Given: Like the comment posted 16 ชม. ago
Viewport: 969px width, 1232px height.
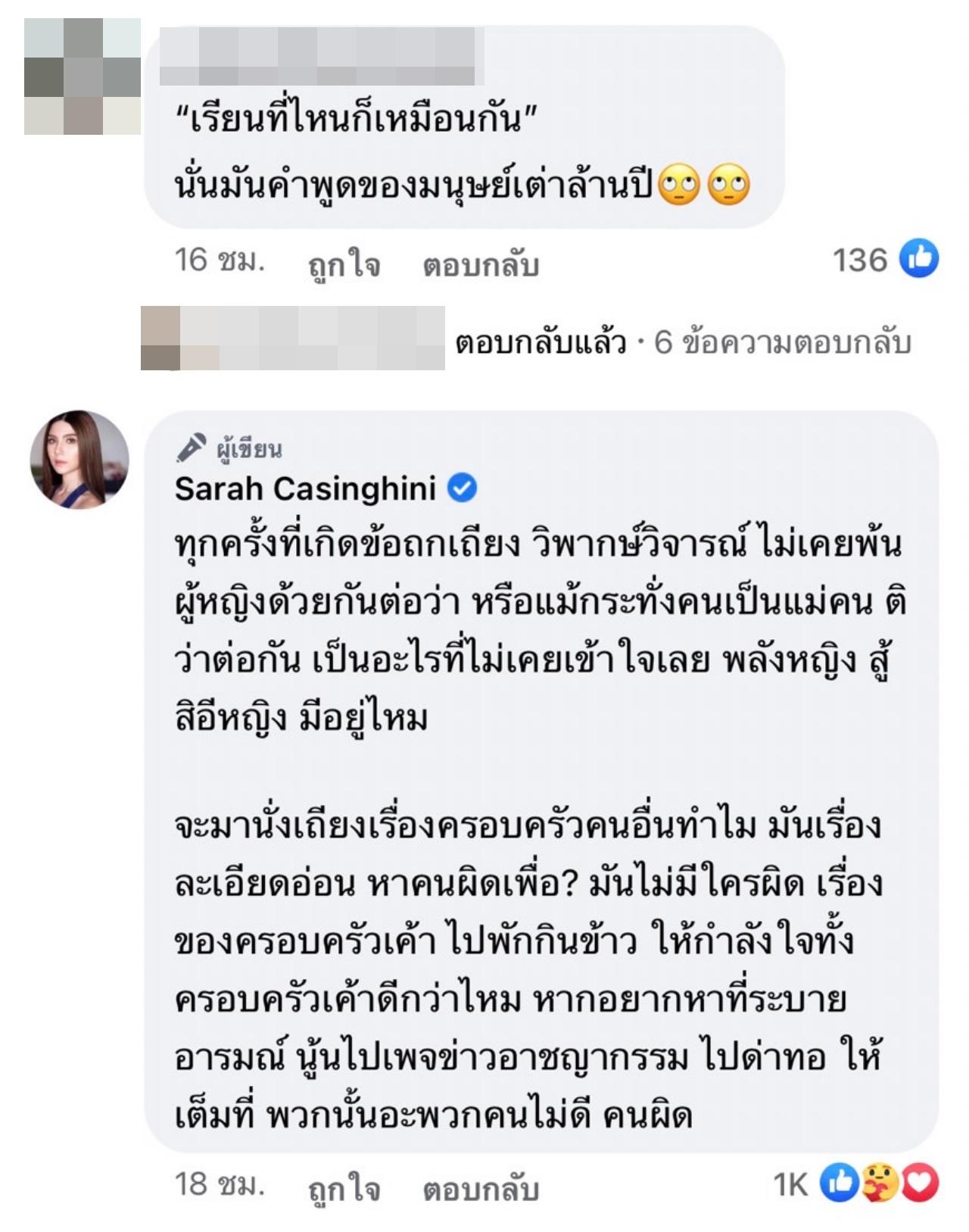Looking at the screenshot, I should pyautogui.click(x=344, y=265).
